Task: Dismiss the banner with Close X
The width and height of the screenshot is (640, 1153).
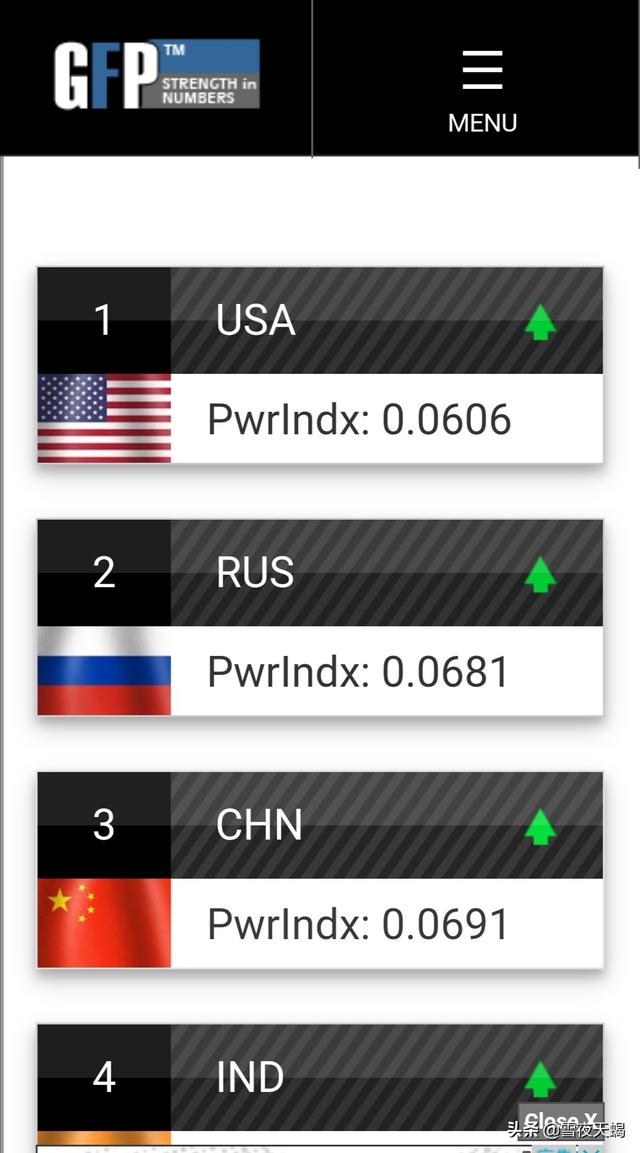Action: pyautogui.click(x=561, y=1121)
